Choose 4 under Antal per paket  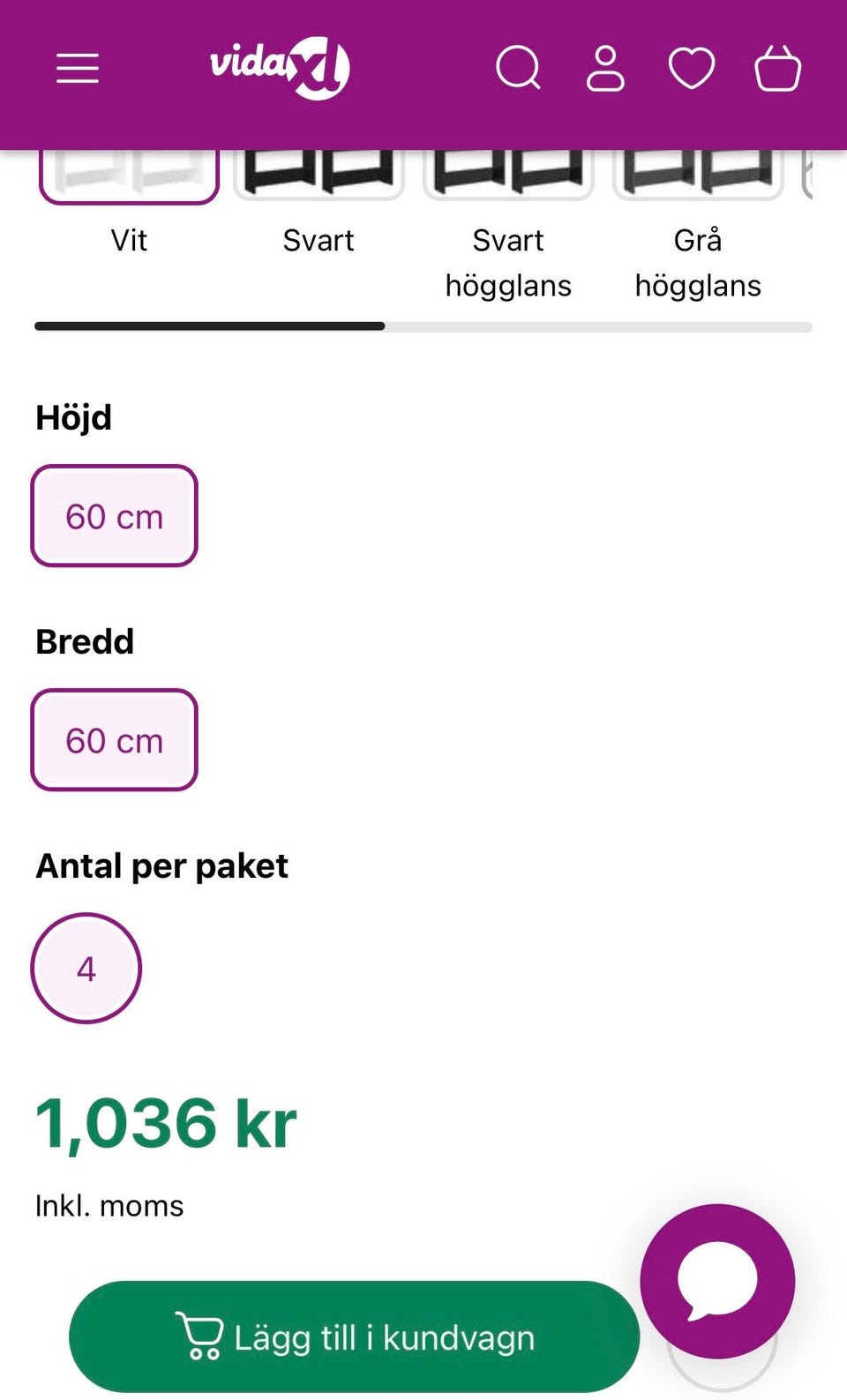click(x=86, y=969)
